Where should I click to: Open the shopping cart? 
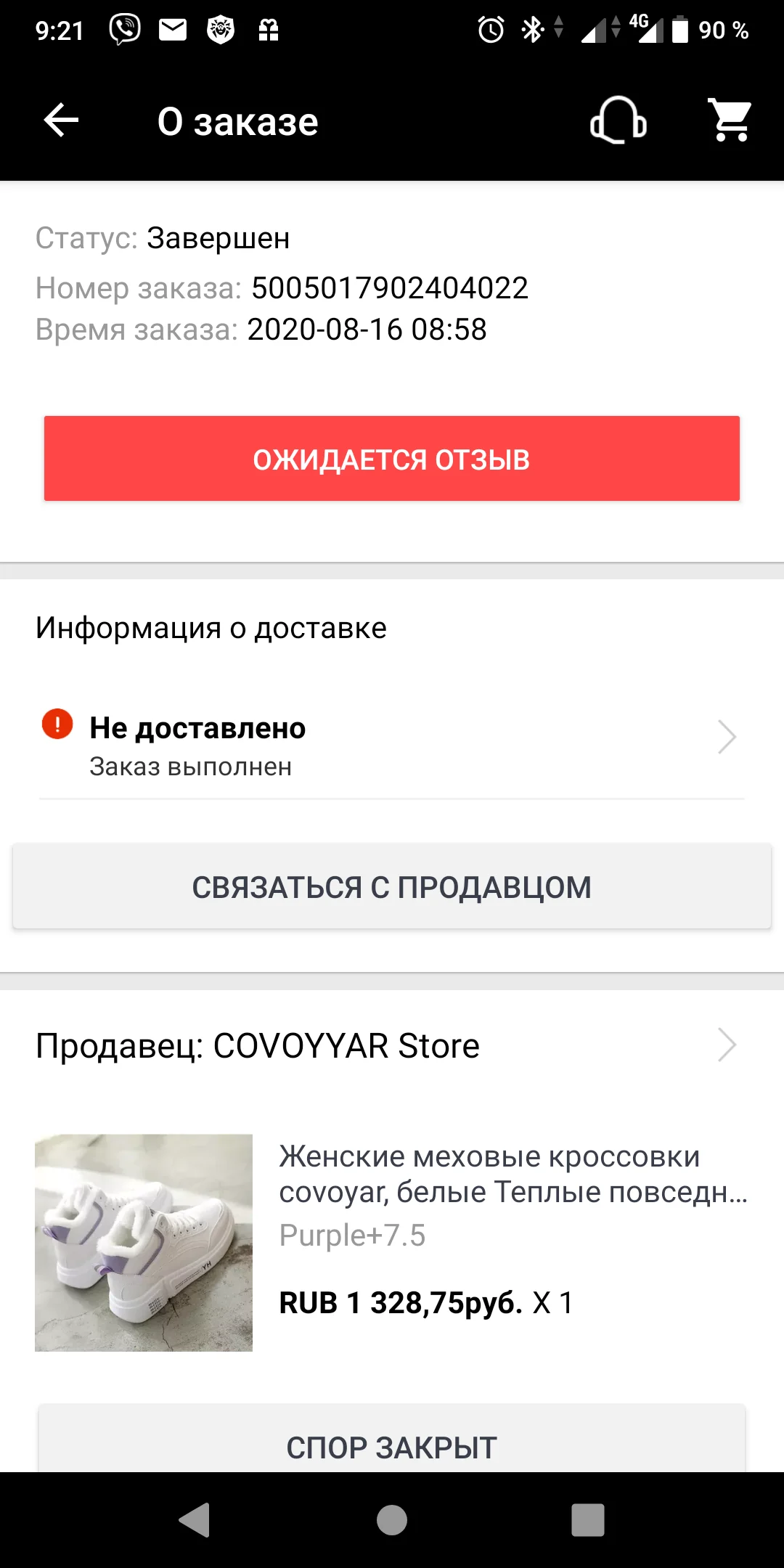pos(730,121)
